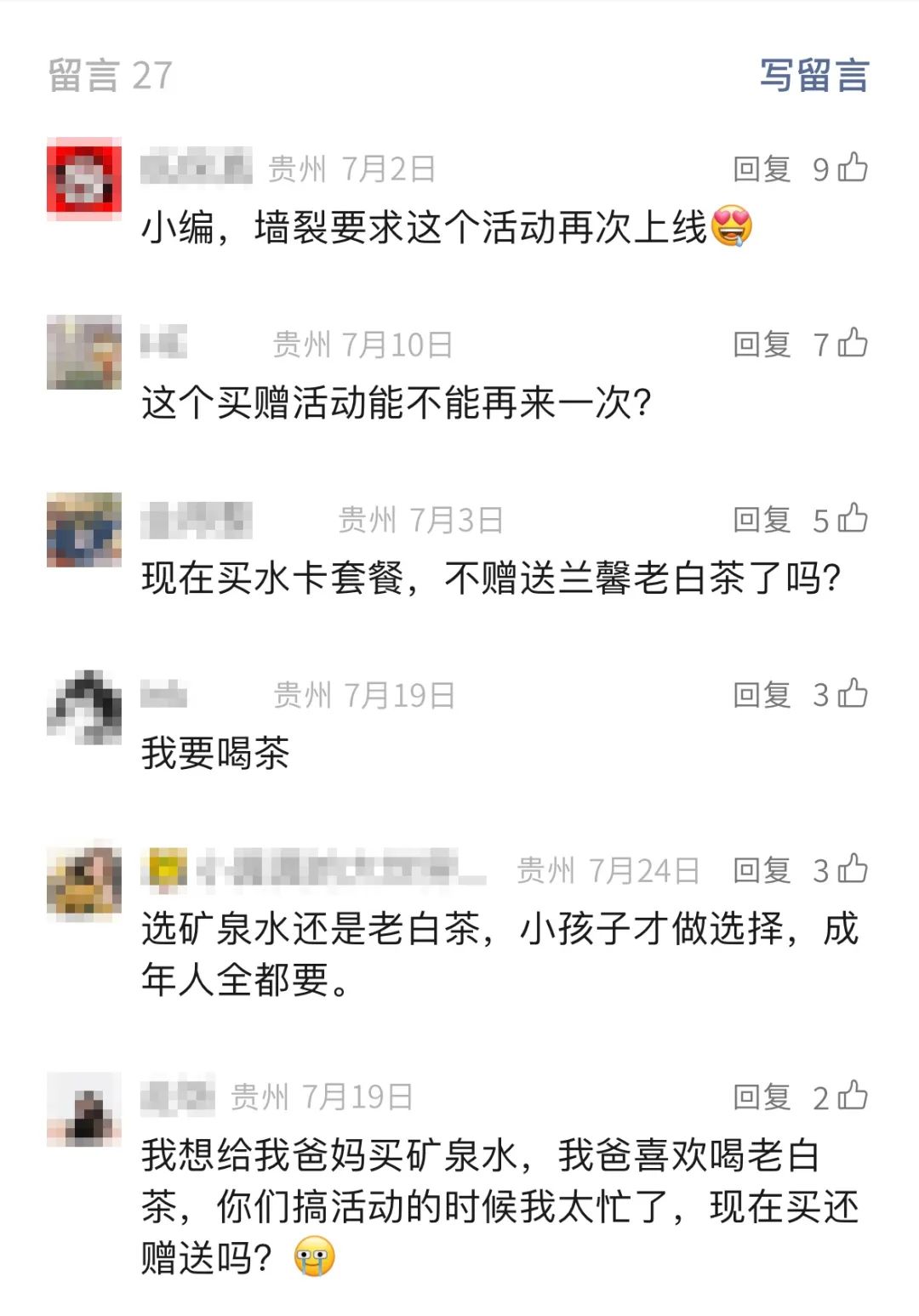This screenshot has width=919, height=1316.
Task: Like the comment 我要喝茶
Action: click(853, 694)
